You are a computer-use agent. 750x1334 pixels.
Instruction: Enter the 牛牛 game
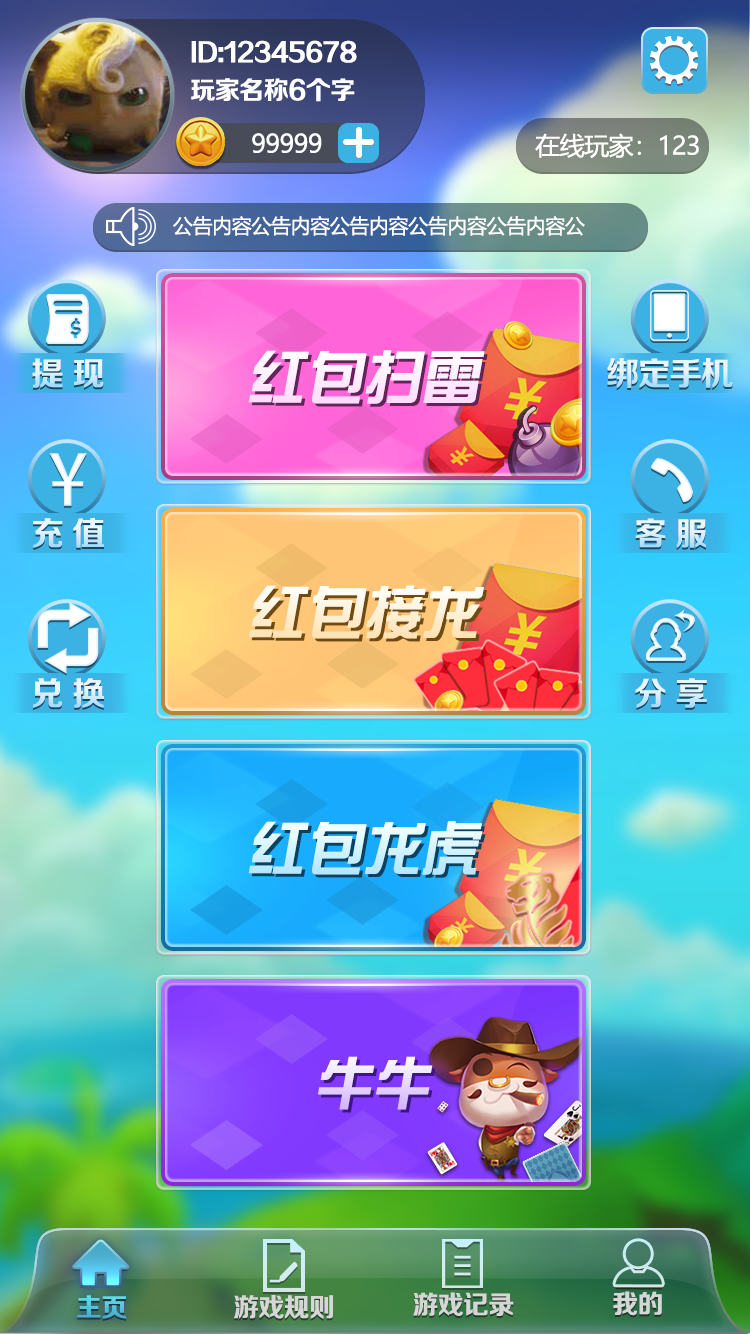pos(373,1083)
